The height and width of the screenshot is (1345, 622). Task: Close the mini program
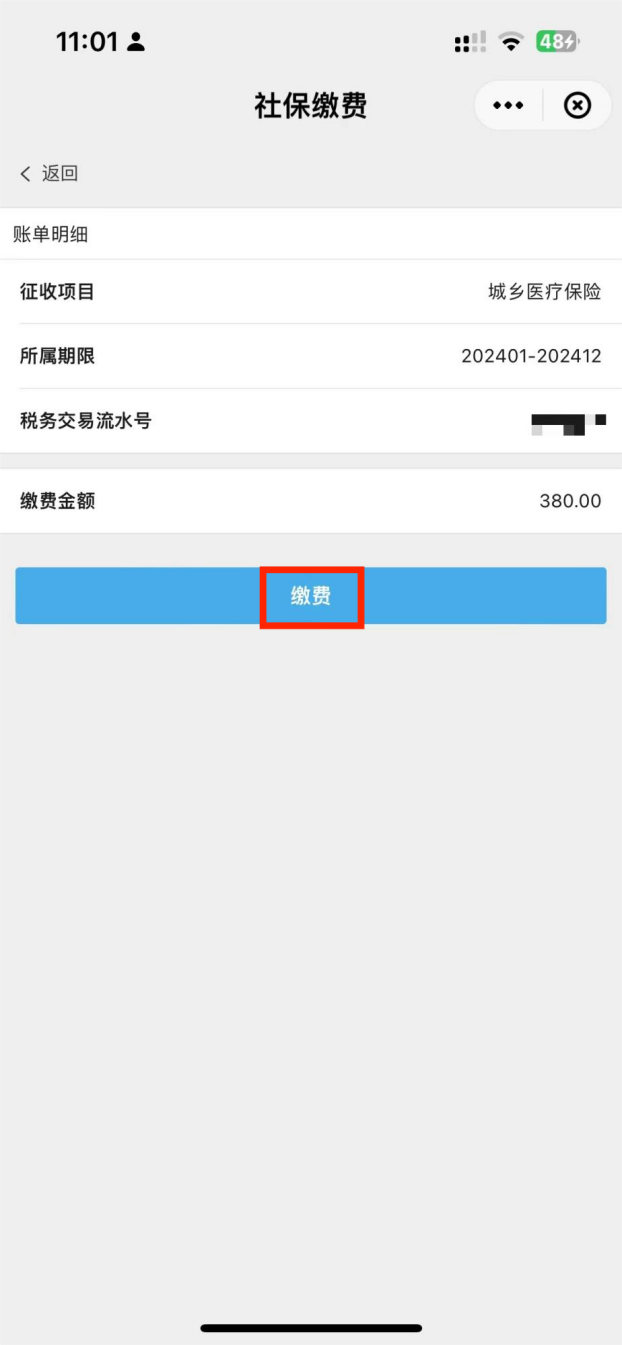(577, 106)
